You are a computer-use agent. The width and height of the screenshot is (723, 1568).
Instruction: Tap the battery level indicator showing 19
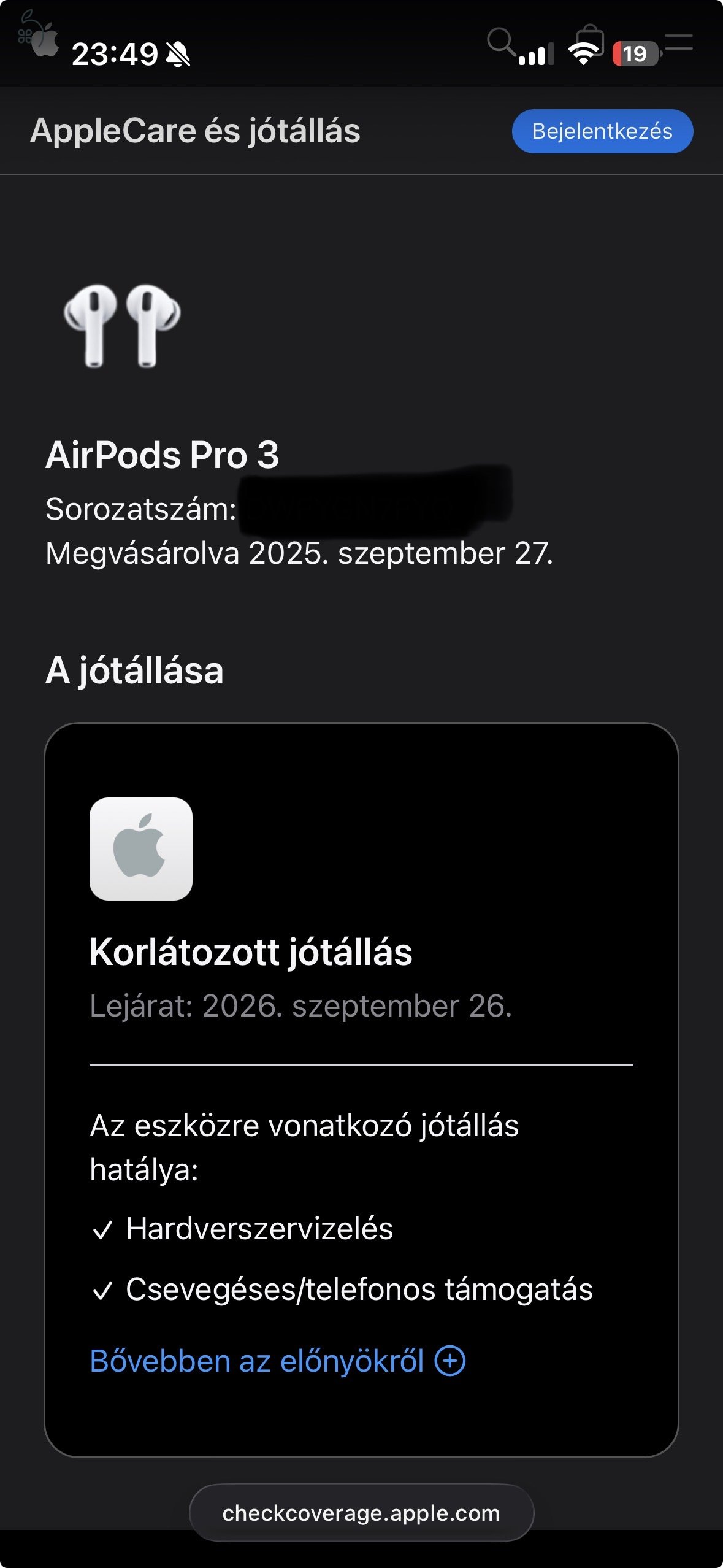coord(635,54)
